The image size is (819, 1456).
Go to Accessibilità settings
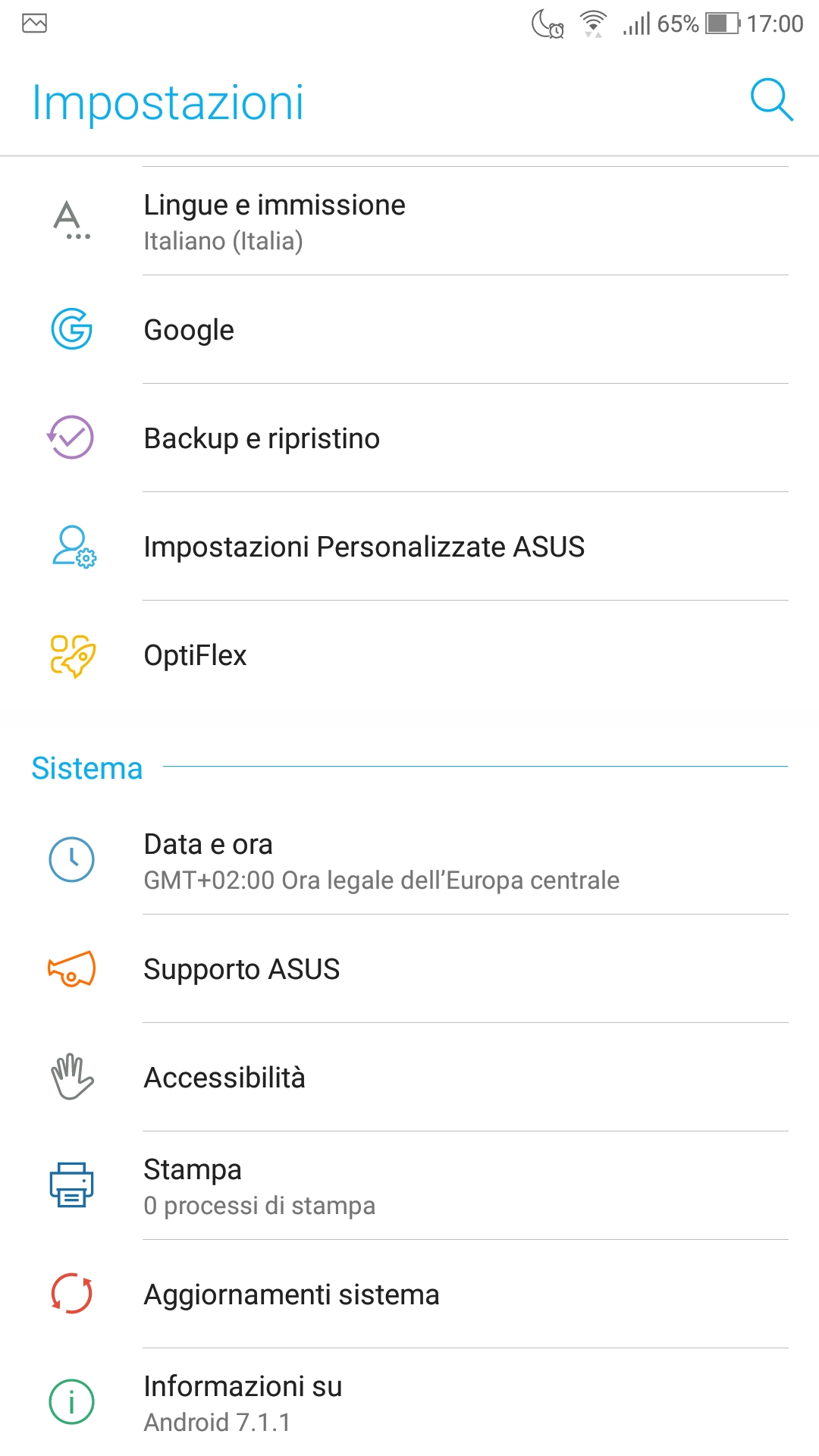coord(409,1078)
